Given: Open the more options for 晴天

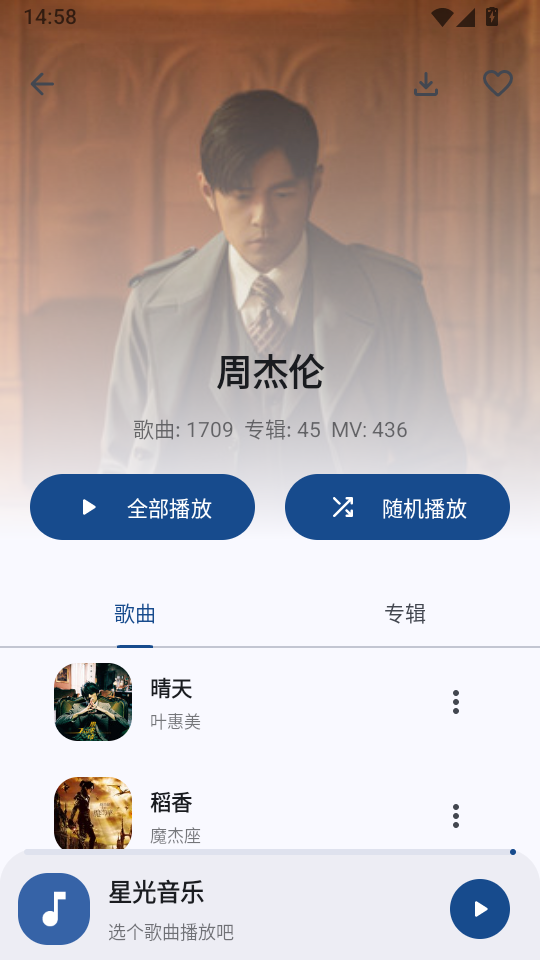Looking at the screenshot, I should click(456, 702).
